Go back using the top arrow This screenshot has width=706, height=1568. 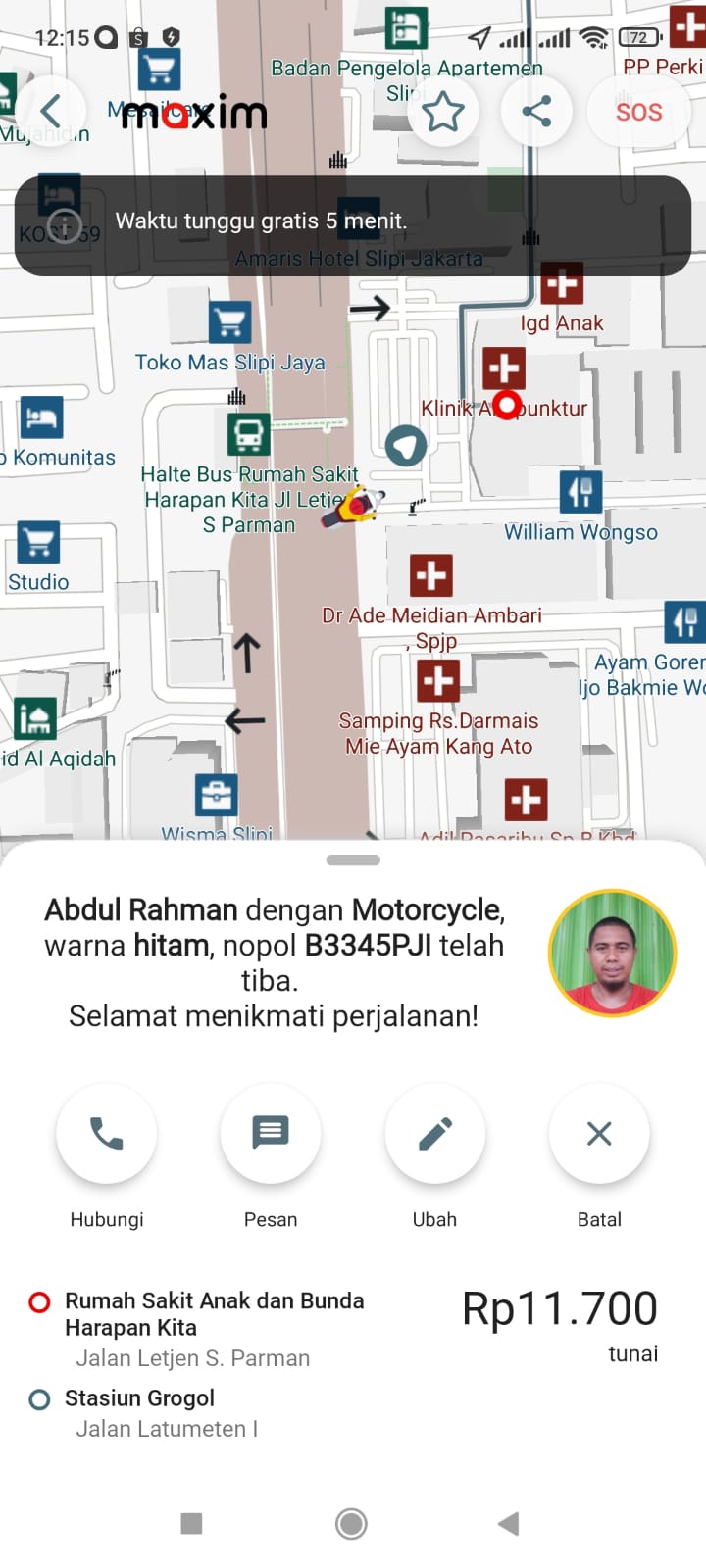(51, 112)
